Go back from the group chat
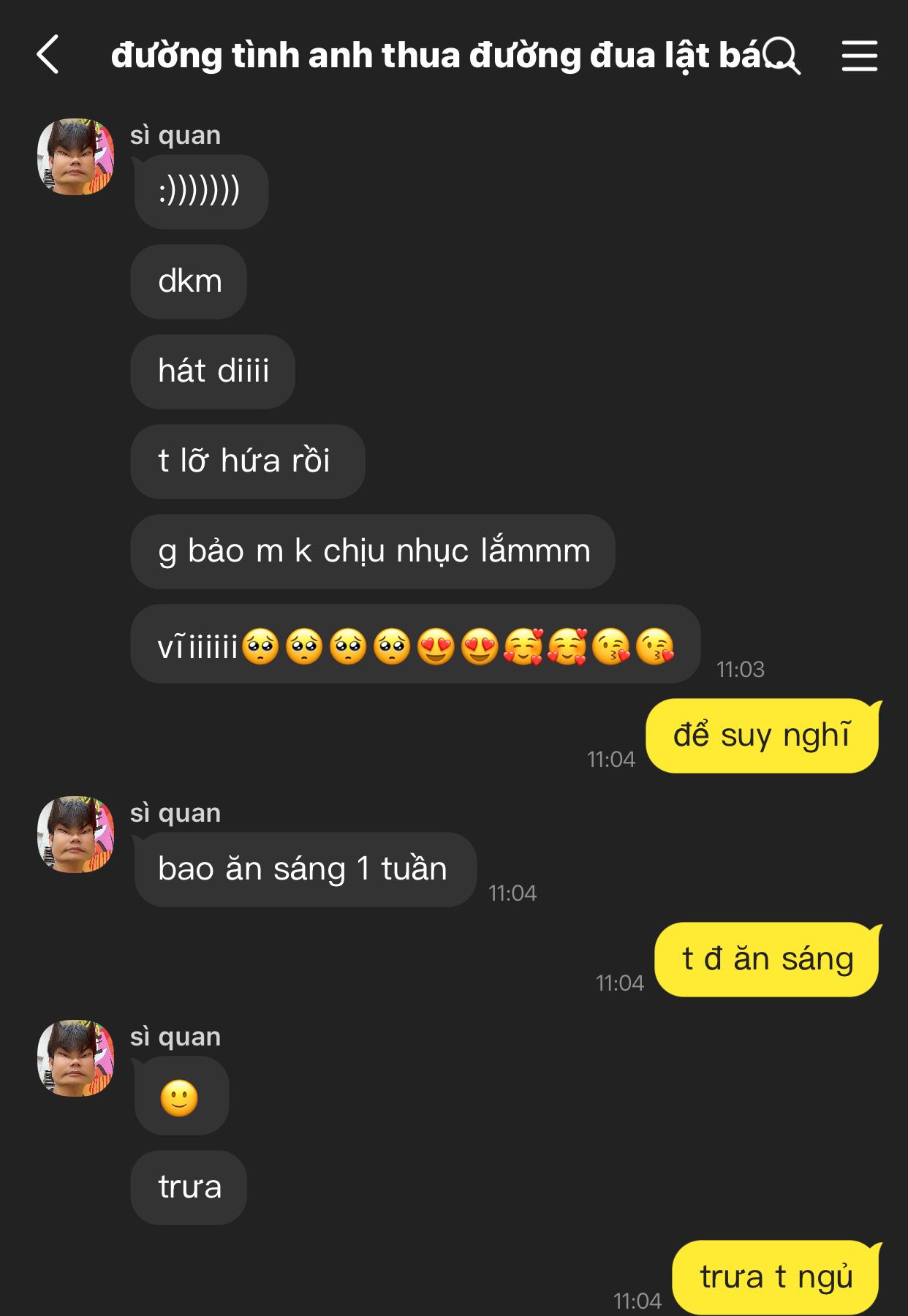908x1316 pixels. [48, 56]
